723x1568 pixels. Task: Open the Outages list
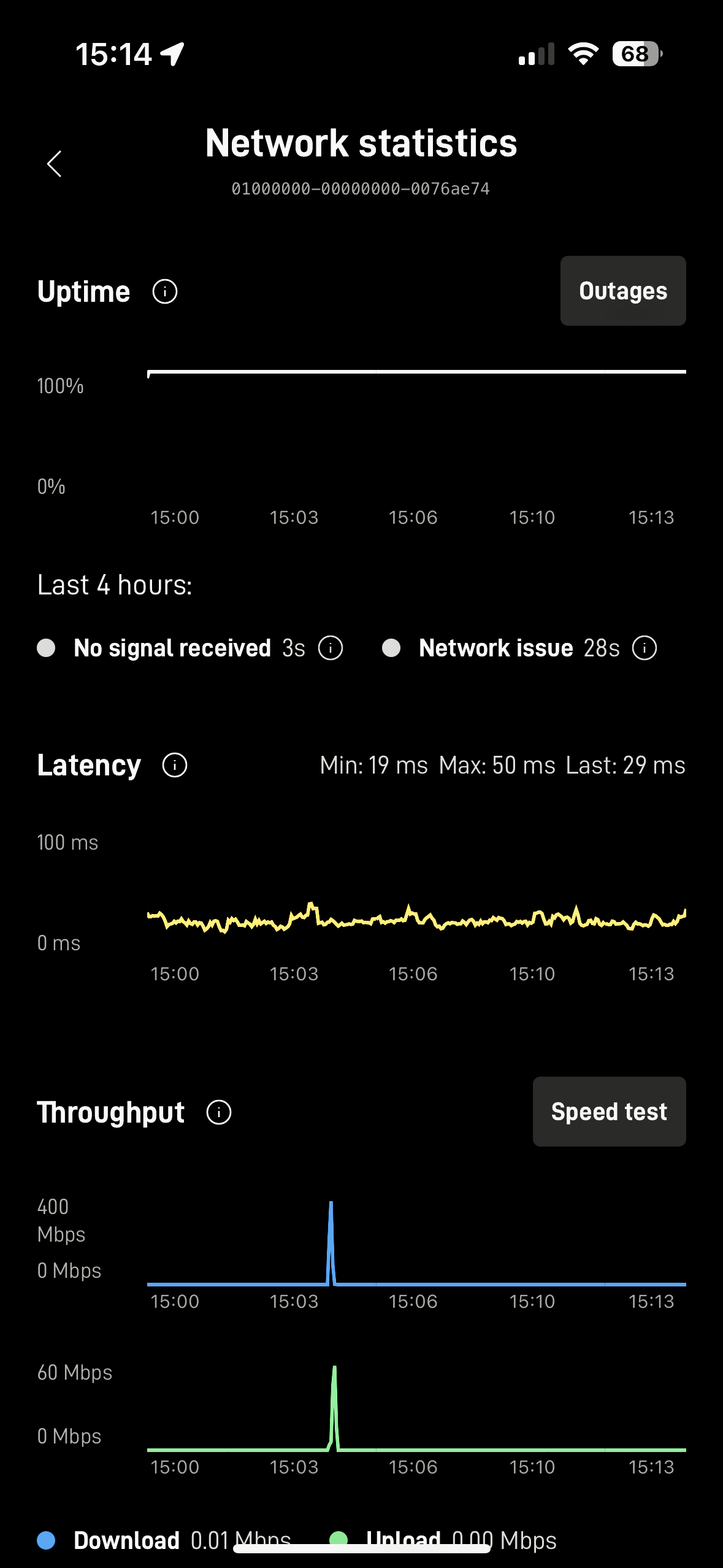[623, 290]
